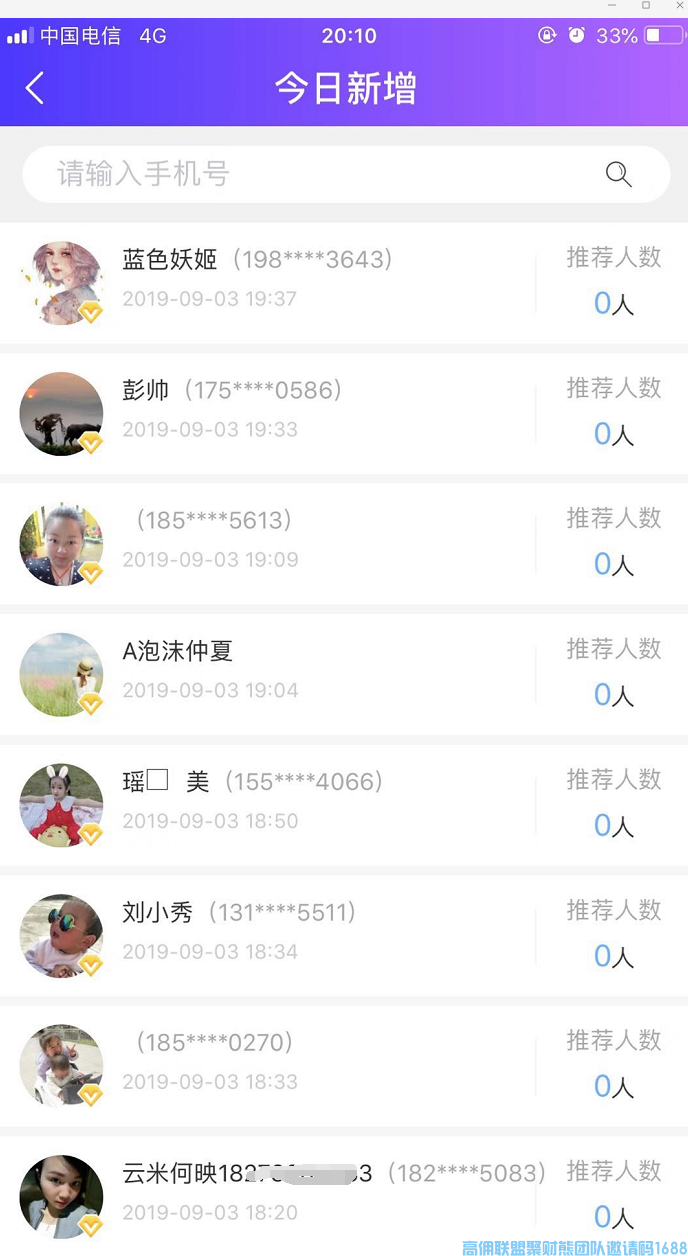The height and width of the screenshot is (1256, 688).
Task: Tap the magnifier search icon
Action: click(618, 175)
